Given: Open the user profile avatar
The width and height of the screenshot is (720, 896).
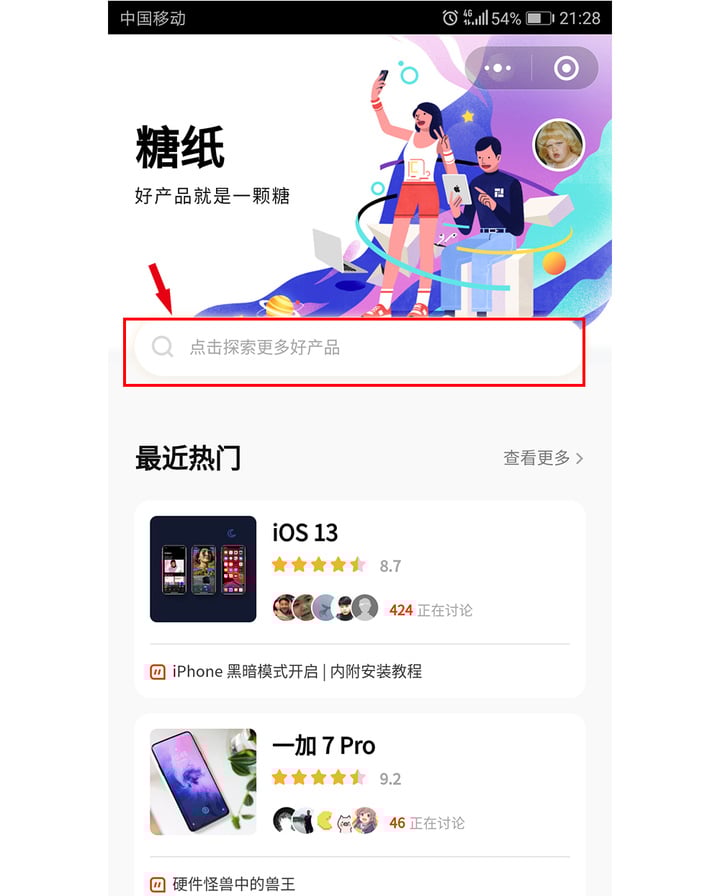Looking at the screenshot, I should [559, 146].
